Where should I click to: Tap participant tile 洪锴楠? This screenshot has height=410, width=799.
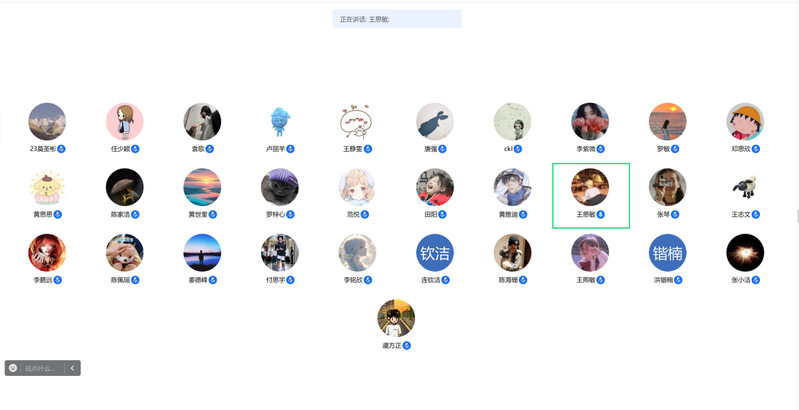pyautogui.click(x=667, y=253)
